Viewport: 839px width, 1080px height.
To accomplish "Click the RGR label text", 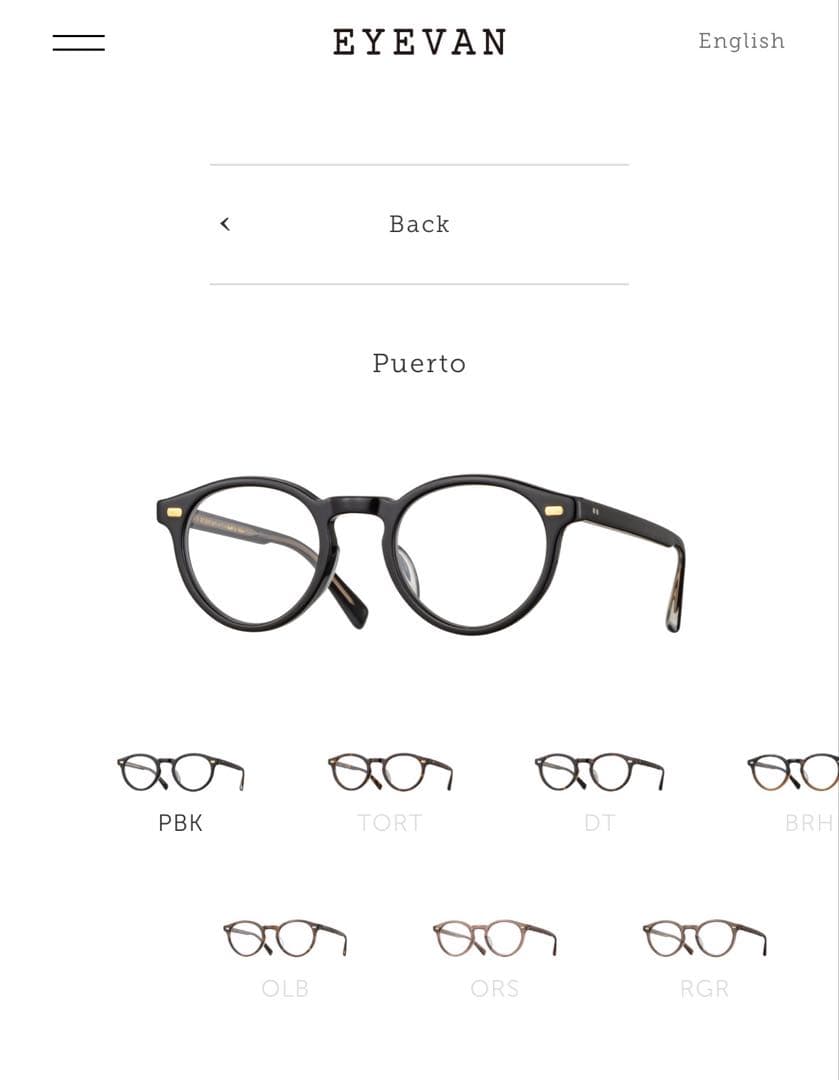I will (x=704, y=989).
